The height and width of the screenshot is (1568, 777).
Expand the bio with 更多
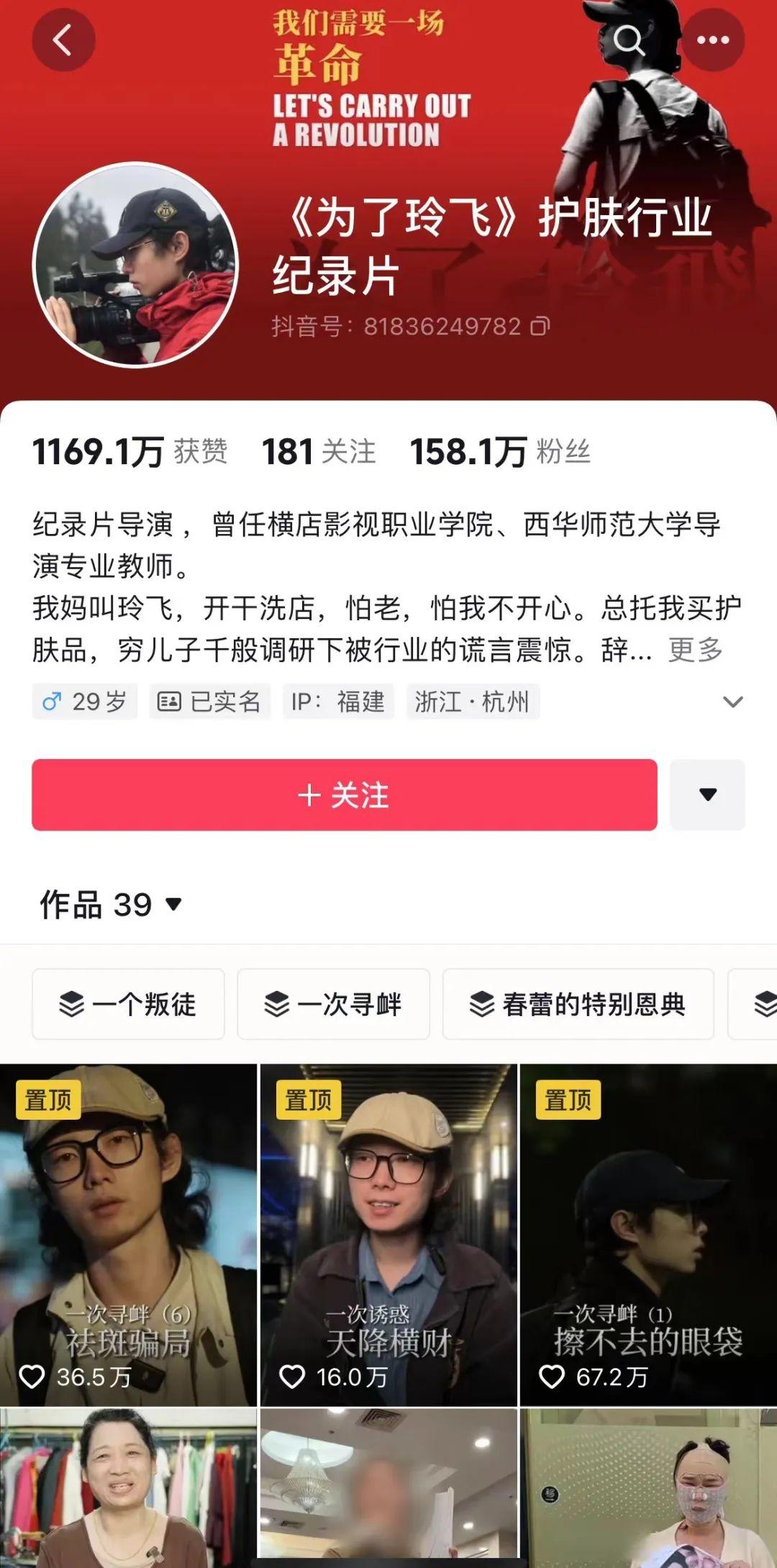[695, 650]
